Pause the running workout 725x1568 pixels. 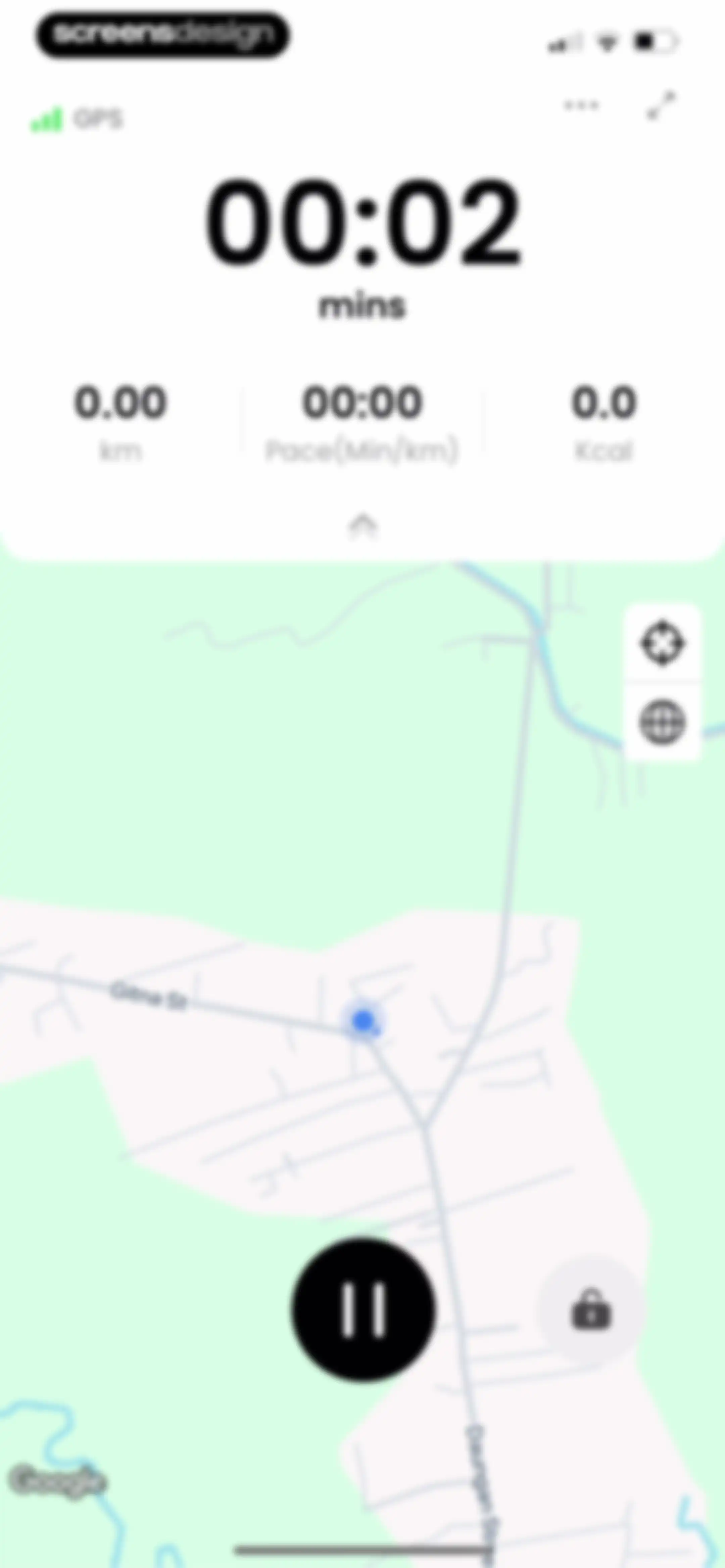coord(364,1310)
